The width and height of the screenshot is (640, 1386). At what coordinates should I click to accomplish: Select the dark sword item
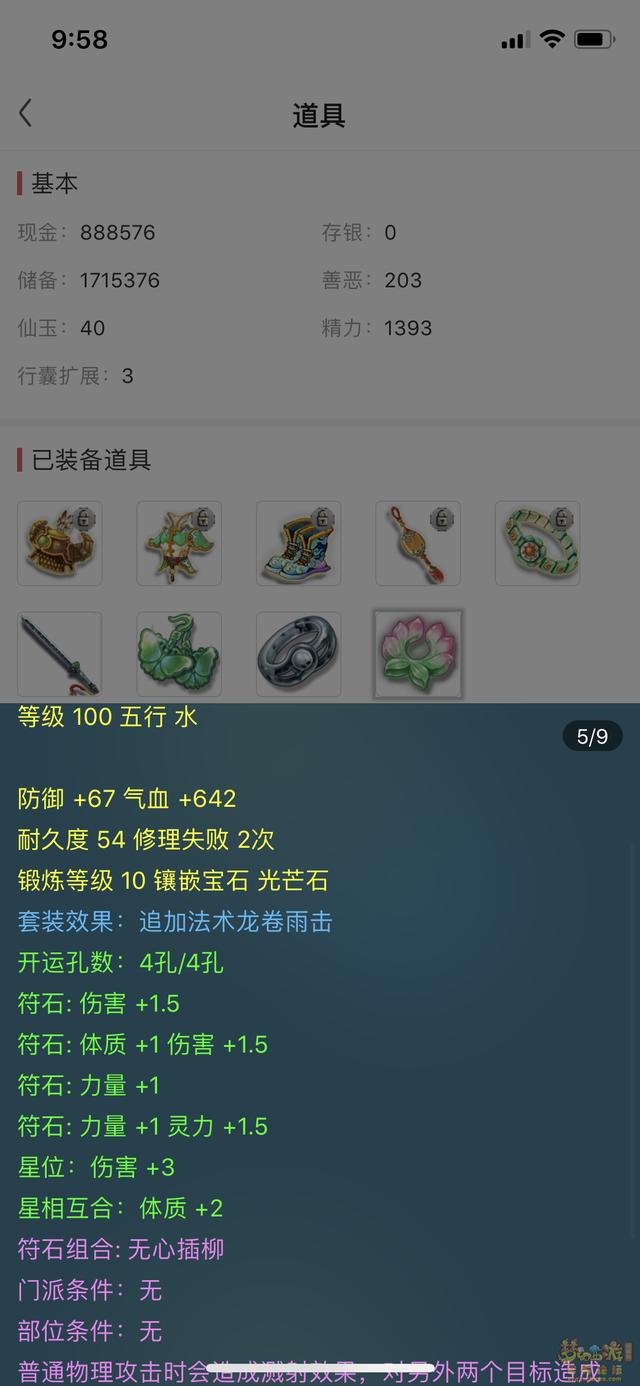(x=60, y=654)
